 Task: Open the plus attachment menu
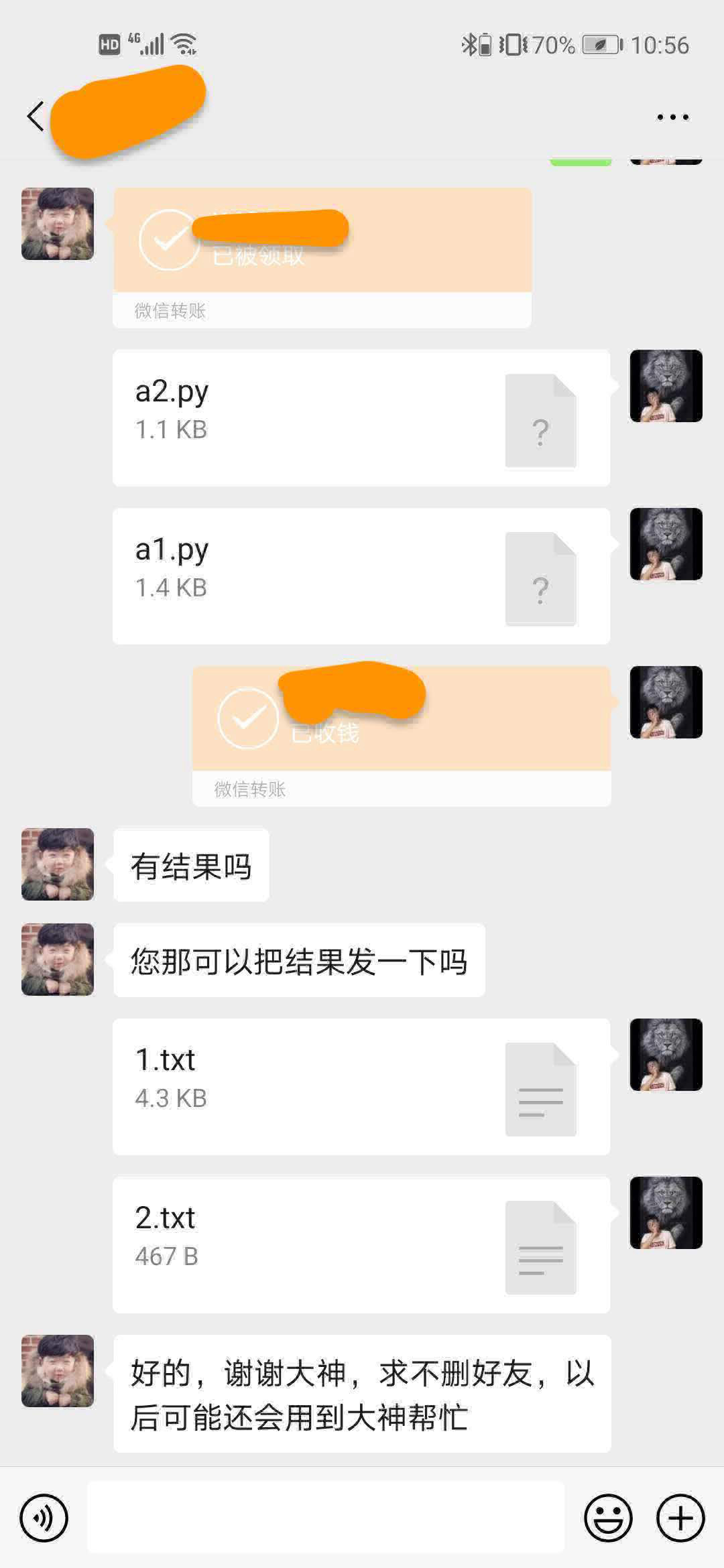(x=680, y=1518)
